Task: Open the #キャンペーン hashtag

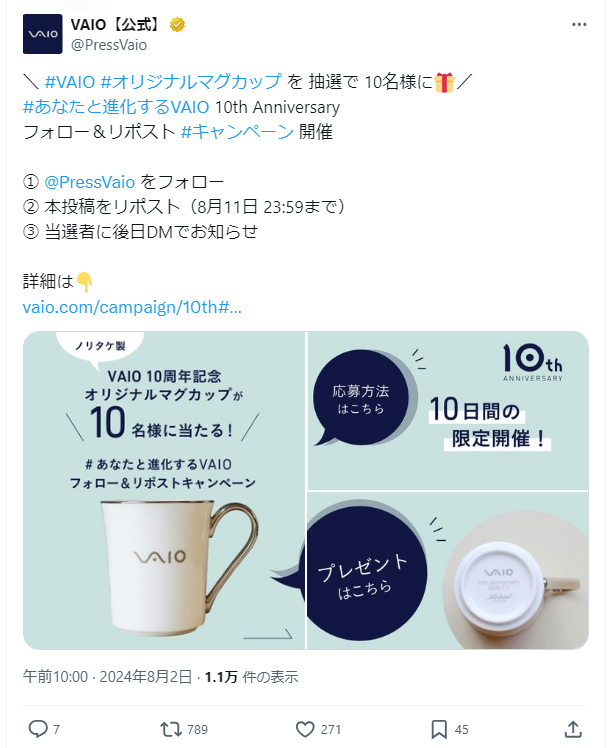Action: pos(237,132)
